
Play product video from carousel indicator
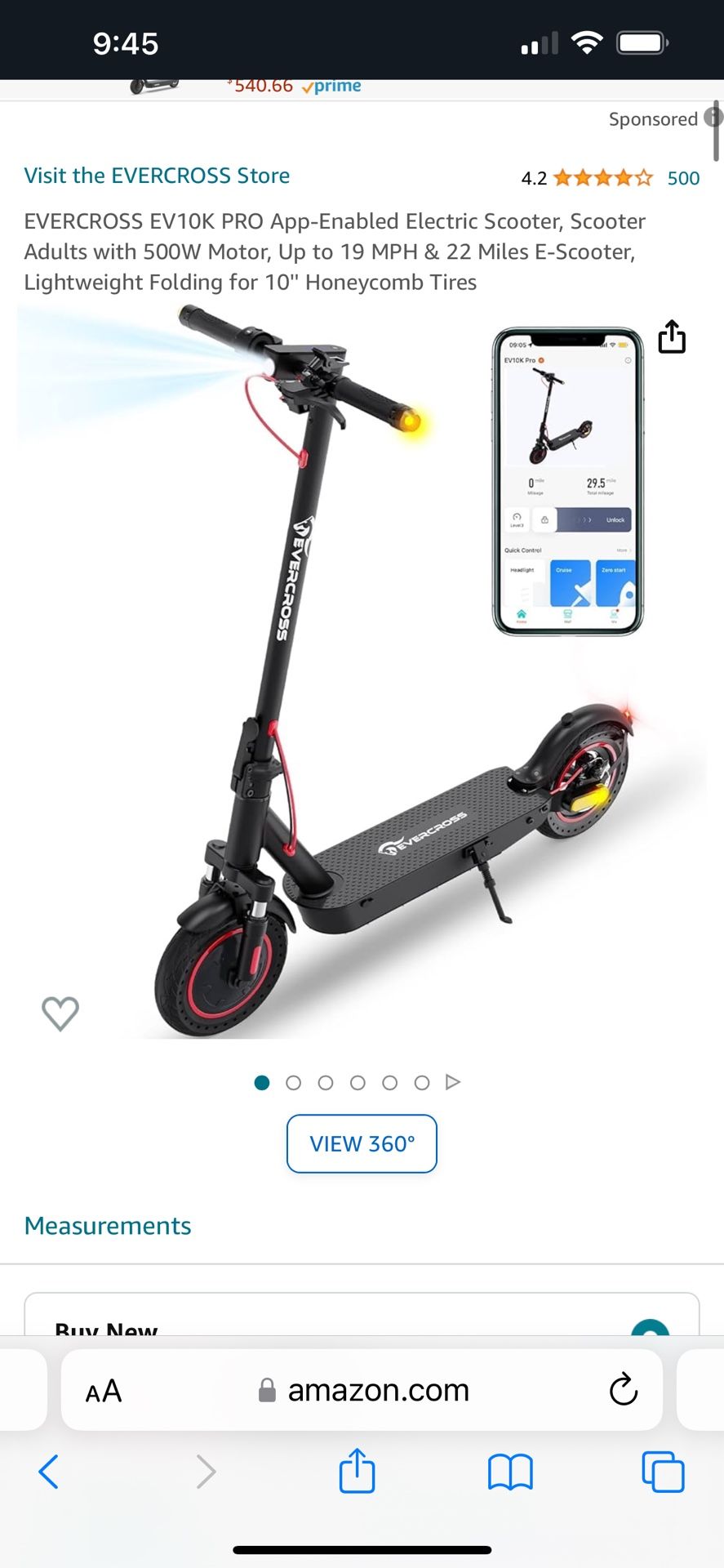[x=453, y=1082]
